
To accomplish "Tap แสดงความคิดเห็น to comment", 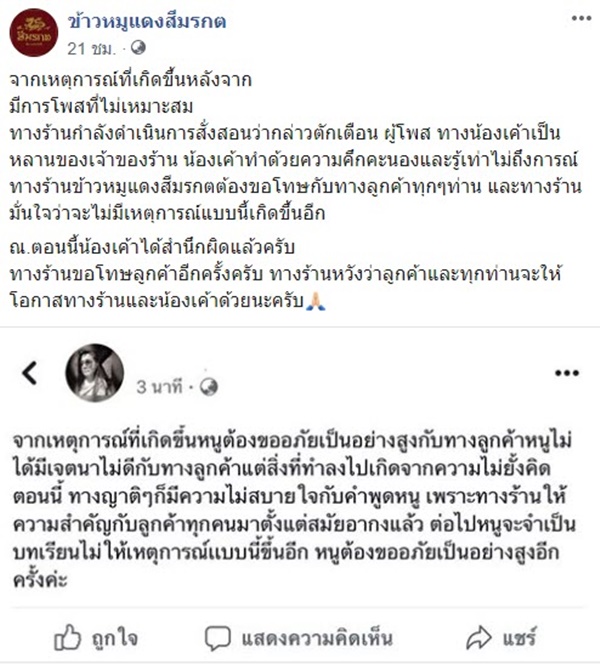I will (x=284, y=636).
